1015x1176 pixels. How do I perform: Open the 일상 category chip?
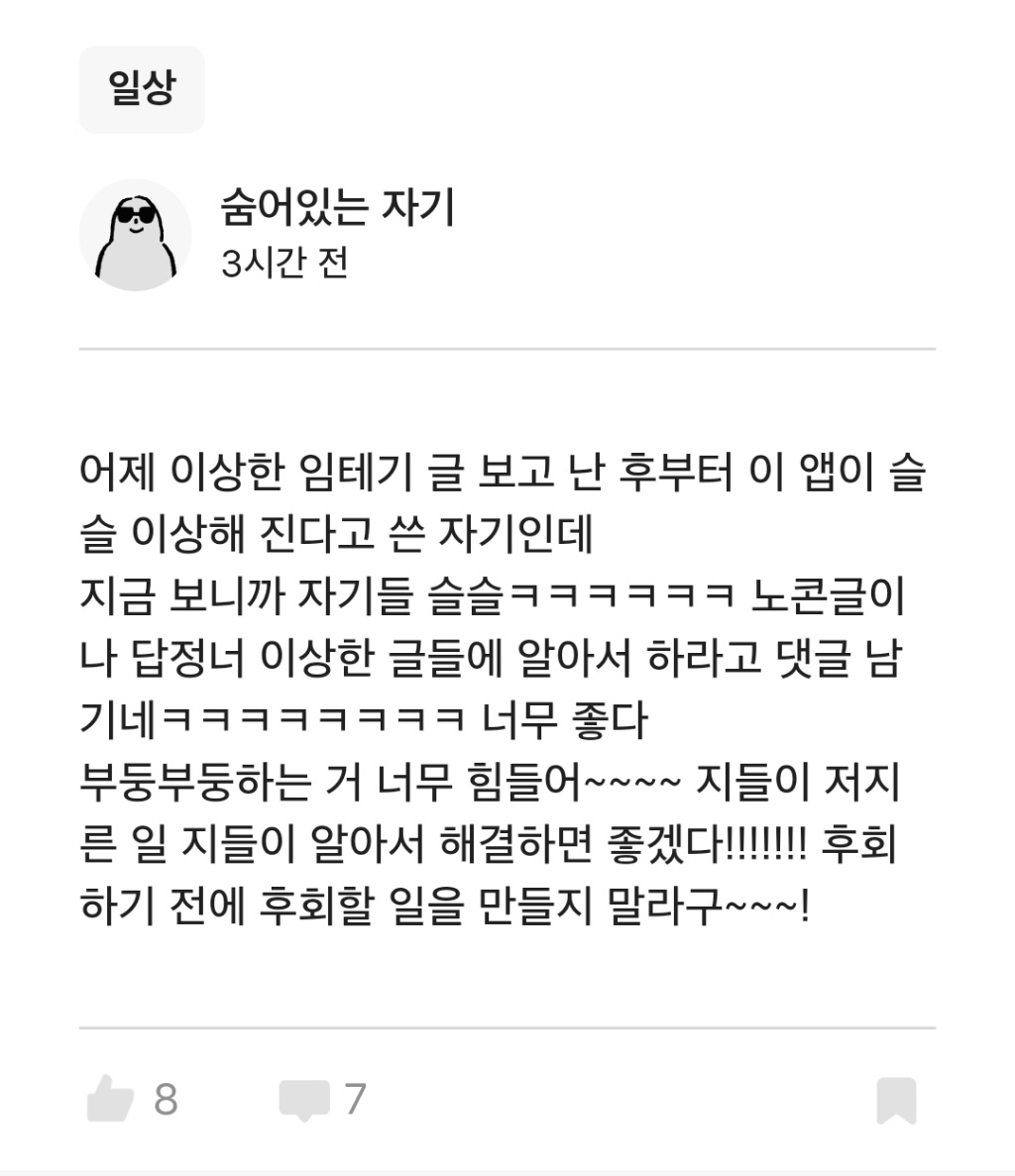tap(142, 89)
